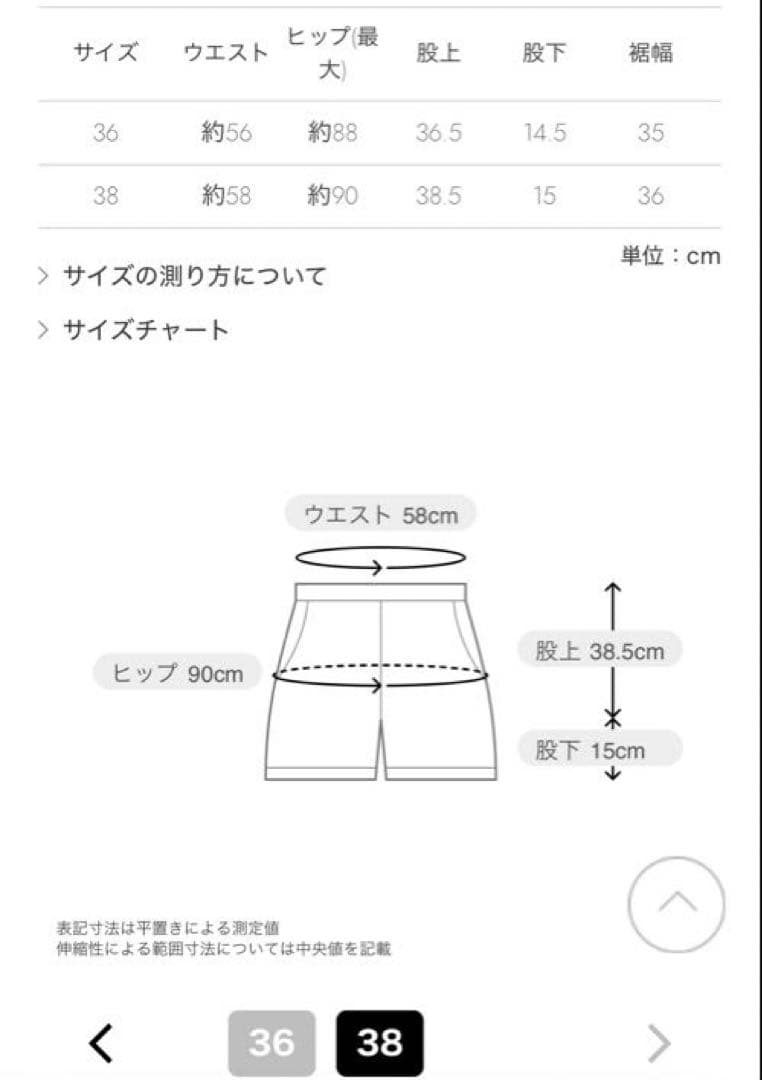Select size 38 diagram
The width and height of the screenshot is (762, 1080).
(x=379, y=1043)
